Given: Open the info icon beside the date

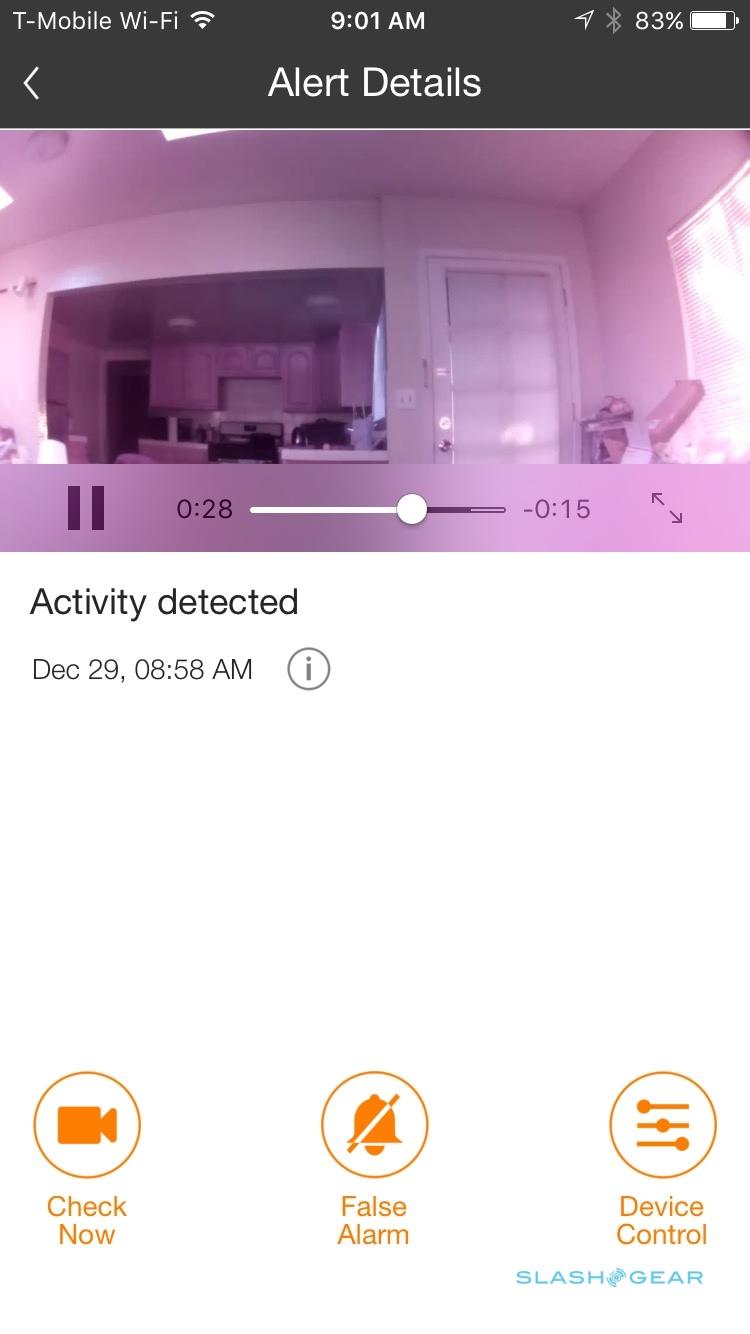Looking at the screenshot, I should (x=308, y=669).
